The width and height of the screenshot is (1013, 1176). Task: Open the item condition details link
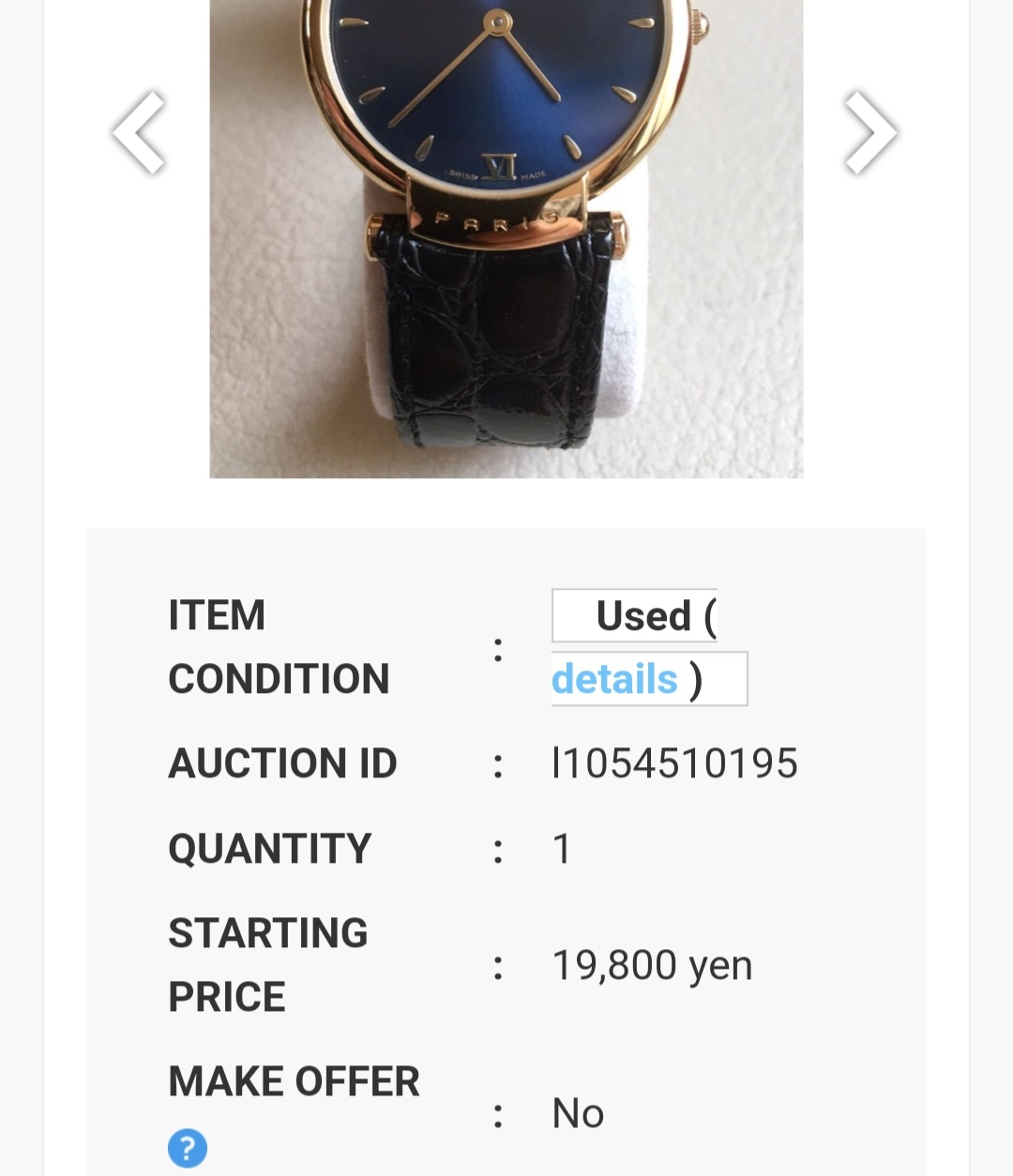click(x=614, y=679)
